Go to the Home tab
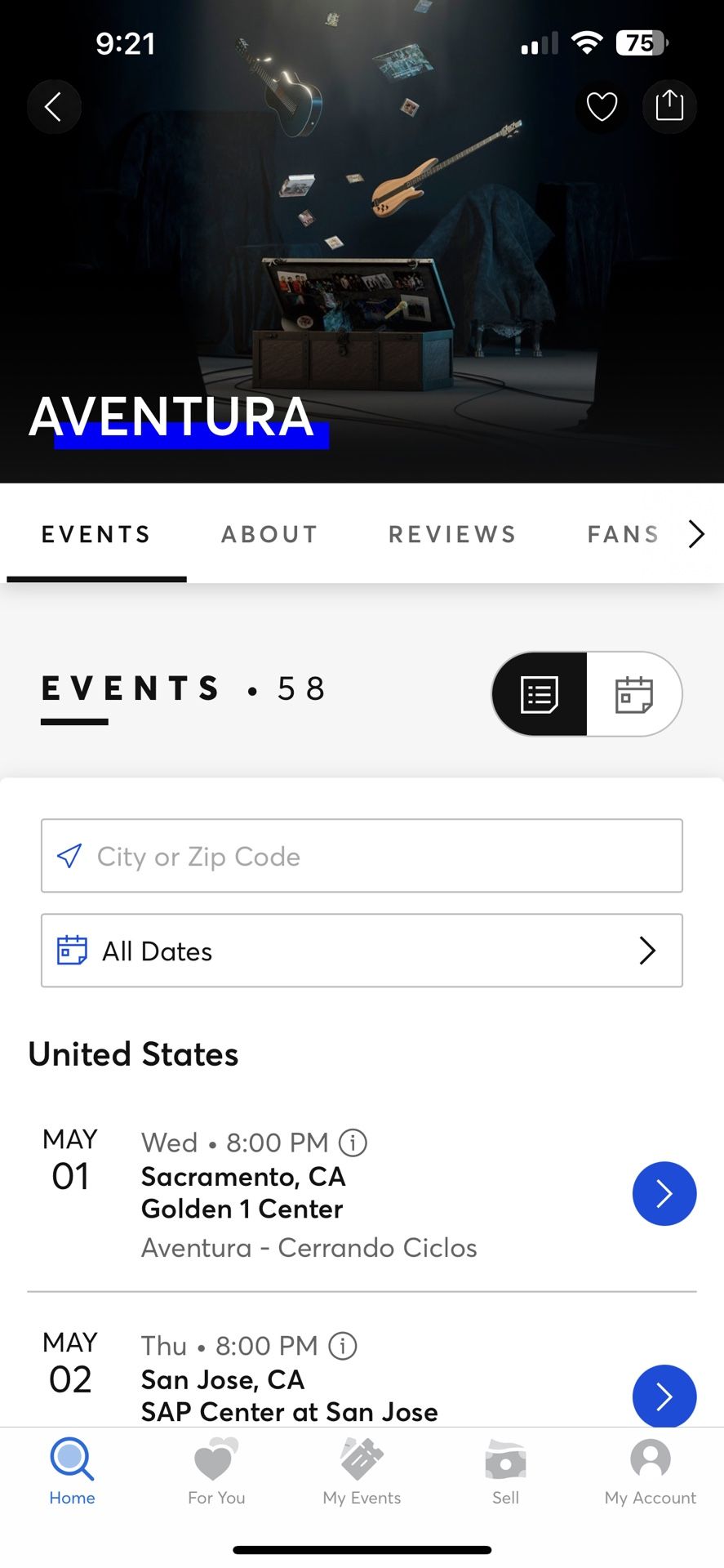724x1568 pixels. tap(72, 1471)
